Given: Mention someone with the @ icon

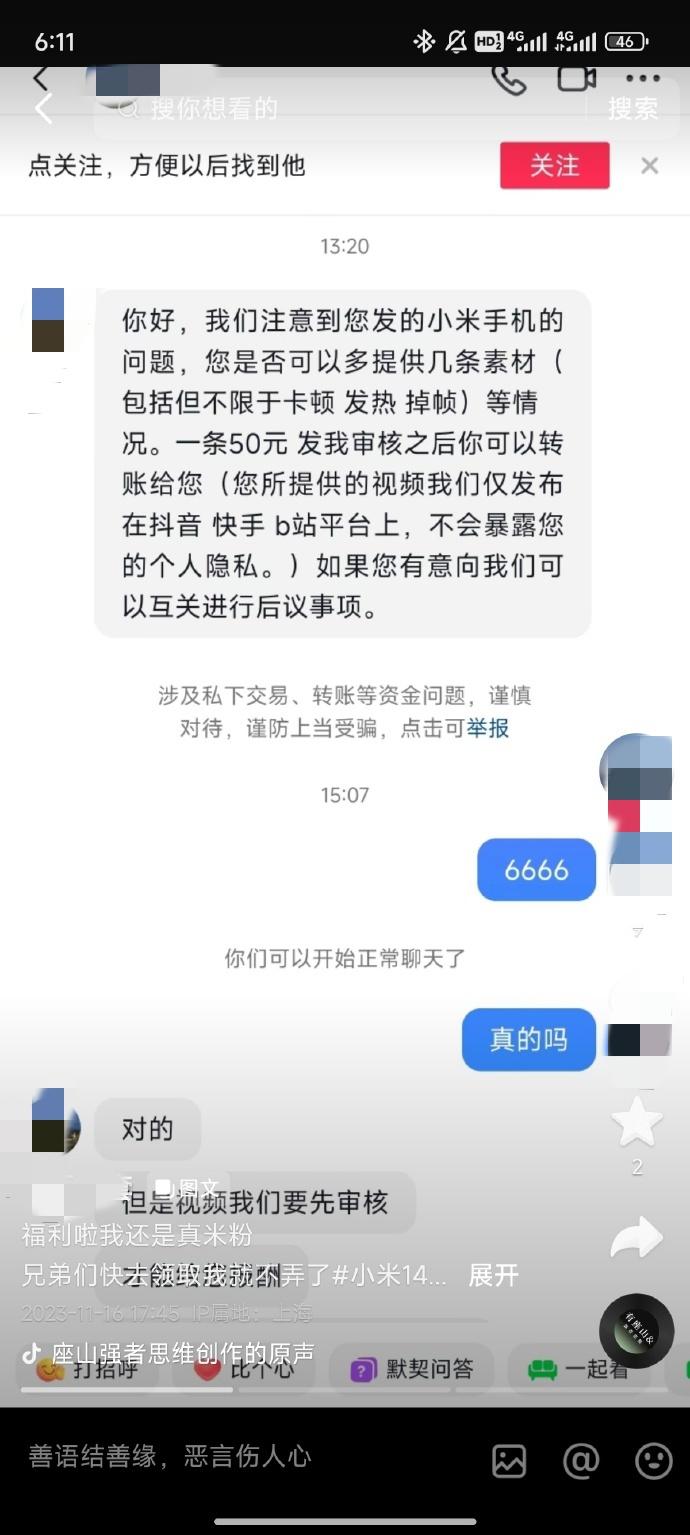Looking at the screenshot, I should click(581, 1461).
